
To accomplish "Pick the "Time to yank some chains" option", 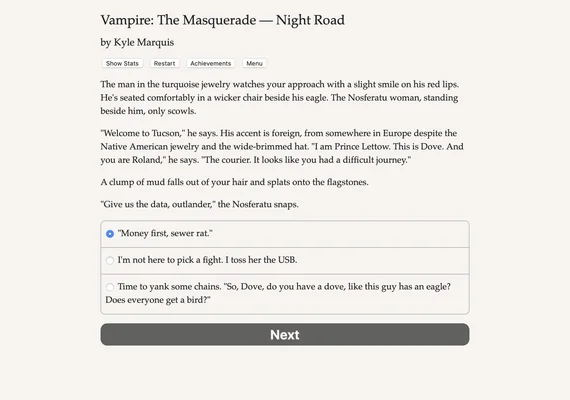I will coord(285,294).
